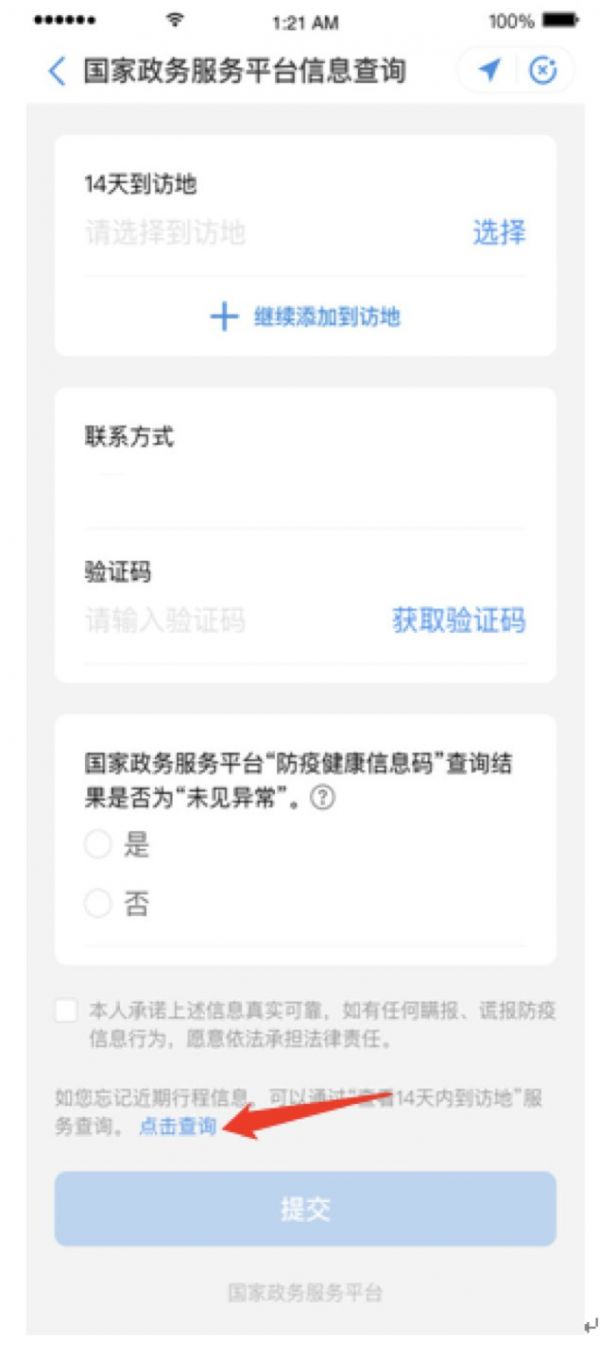The height and width of the screenshot is (1357, 600).
Task: Tap the 提交 submit button
Action: click(x=305, y=1208)
